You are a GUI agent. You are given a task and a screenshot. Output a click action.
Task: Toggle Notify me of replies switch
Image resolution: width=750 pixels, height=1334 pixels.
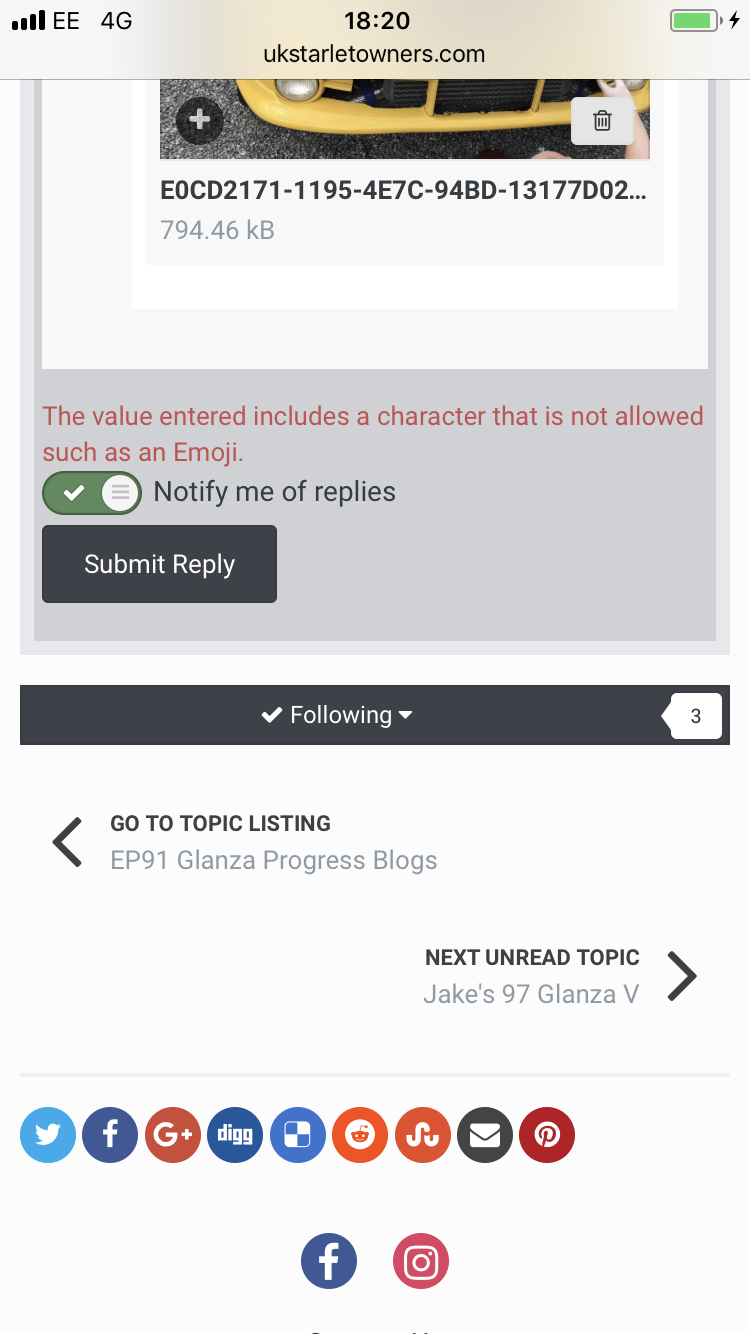tap(91, 492)
